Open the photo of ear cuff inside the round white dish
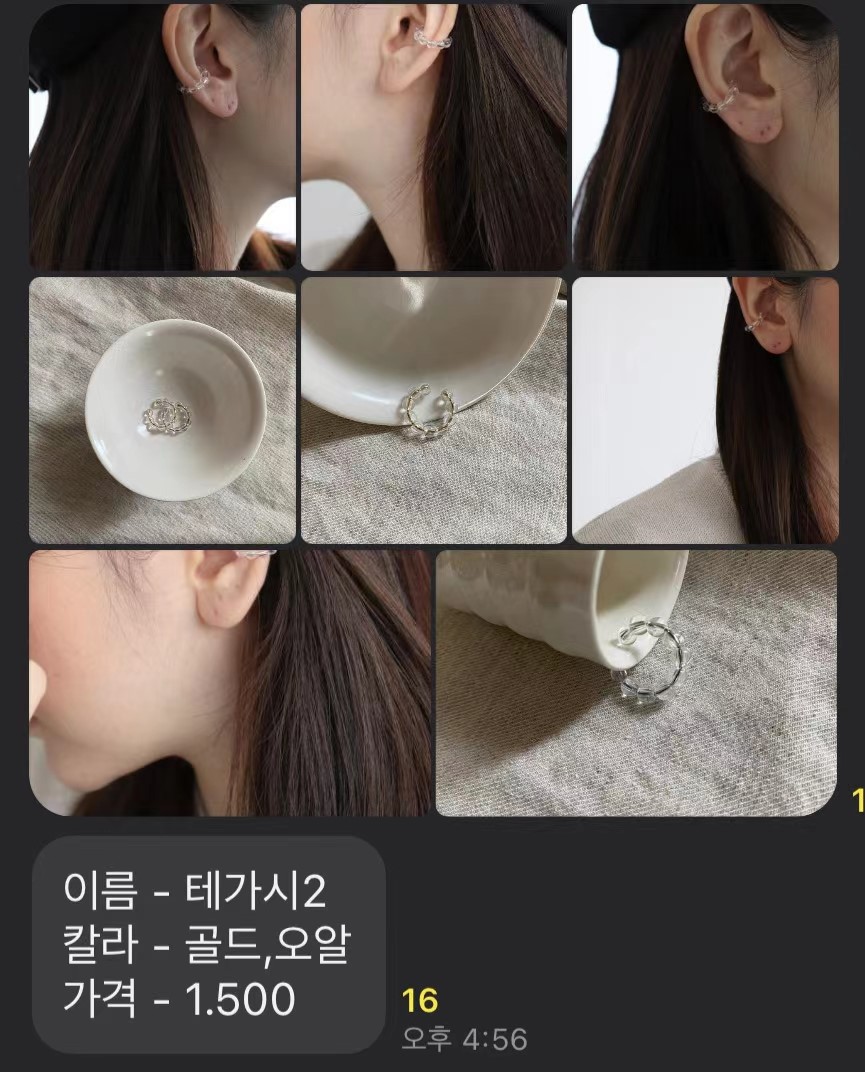The height and width of the screenshot is (1072, 865). tap(162, 410)
